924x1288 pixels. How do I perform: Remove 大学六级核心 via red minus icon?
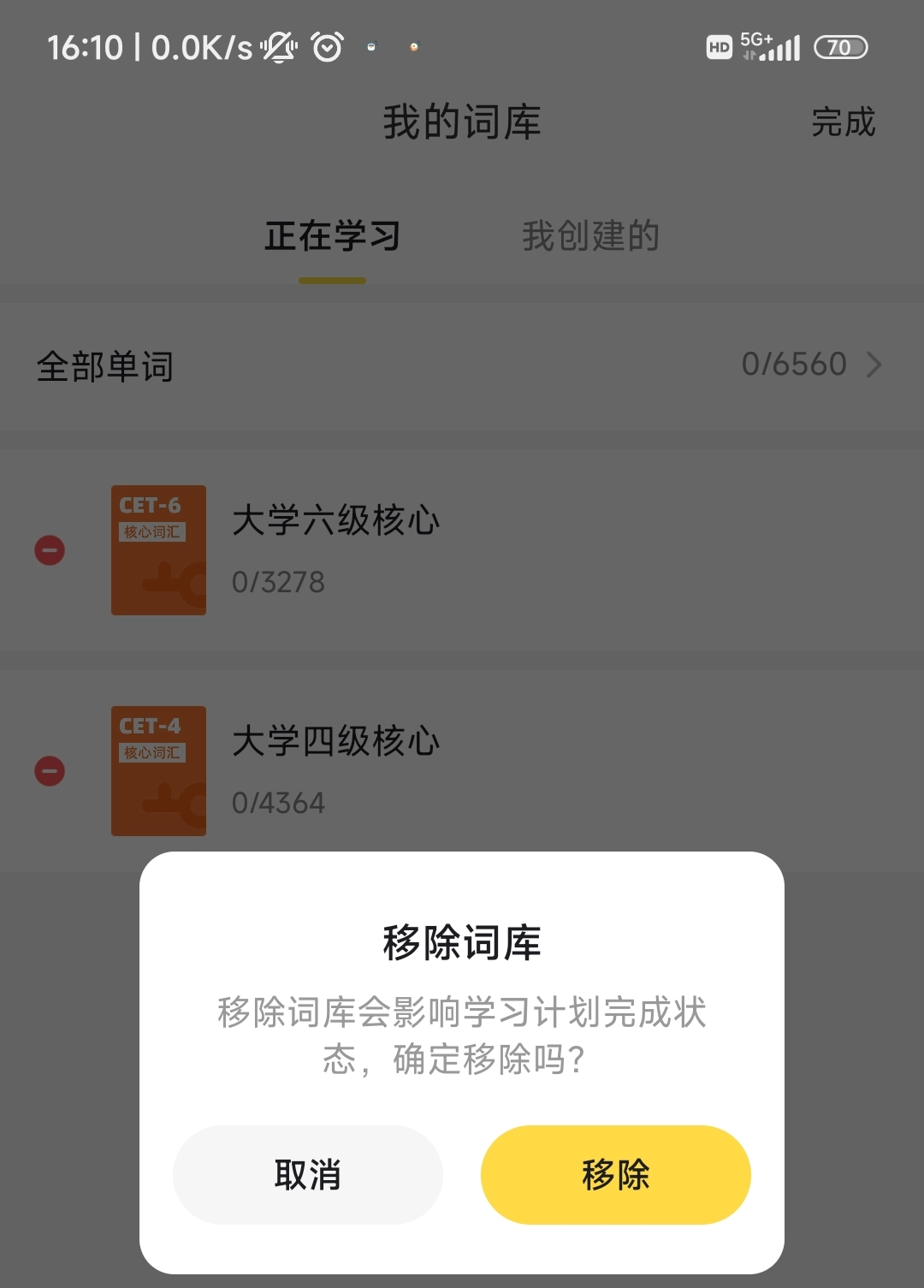[50, 549]
